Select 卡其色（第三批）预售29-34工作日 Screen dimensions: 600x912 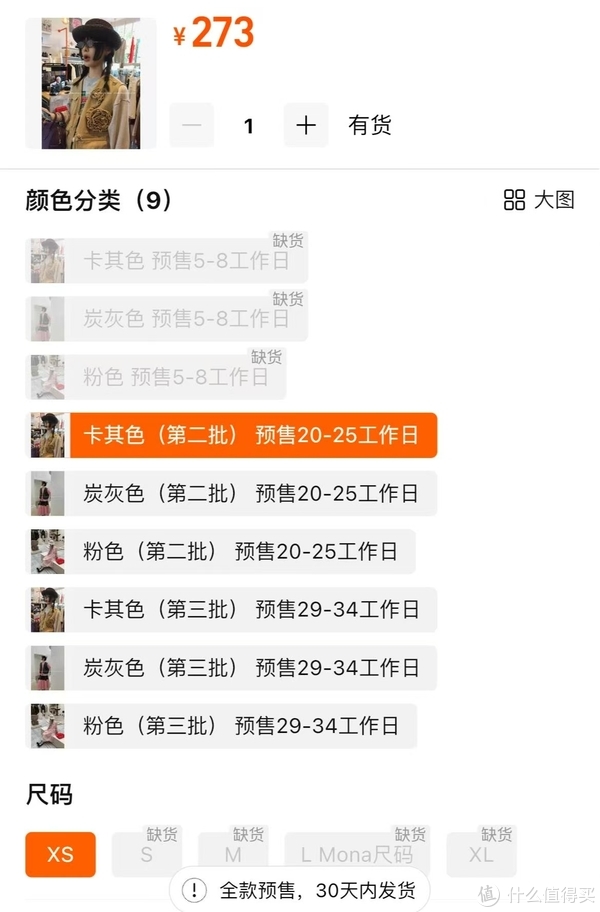click(232, 610)
